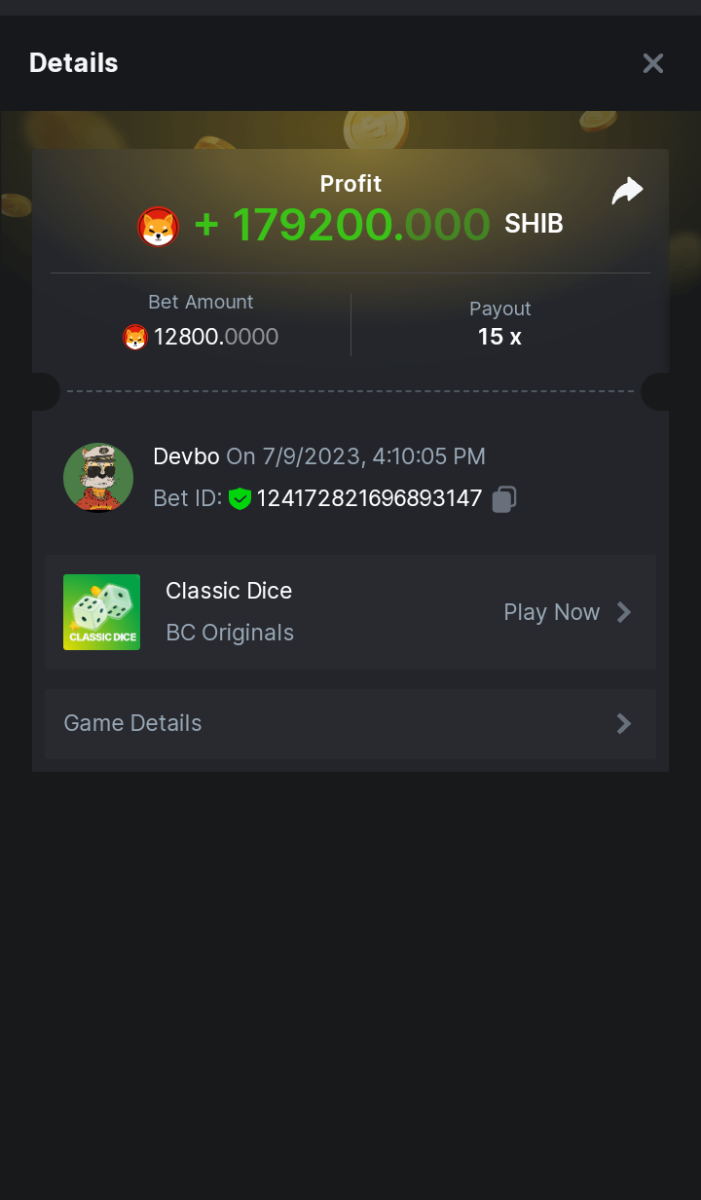Expand Game Details
This screenshot has height=1200, width=701.
(350, 723)
